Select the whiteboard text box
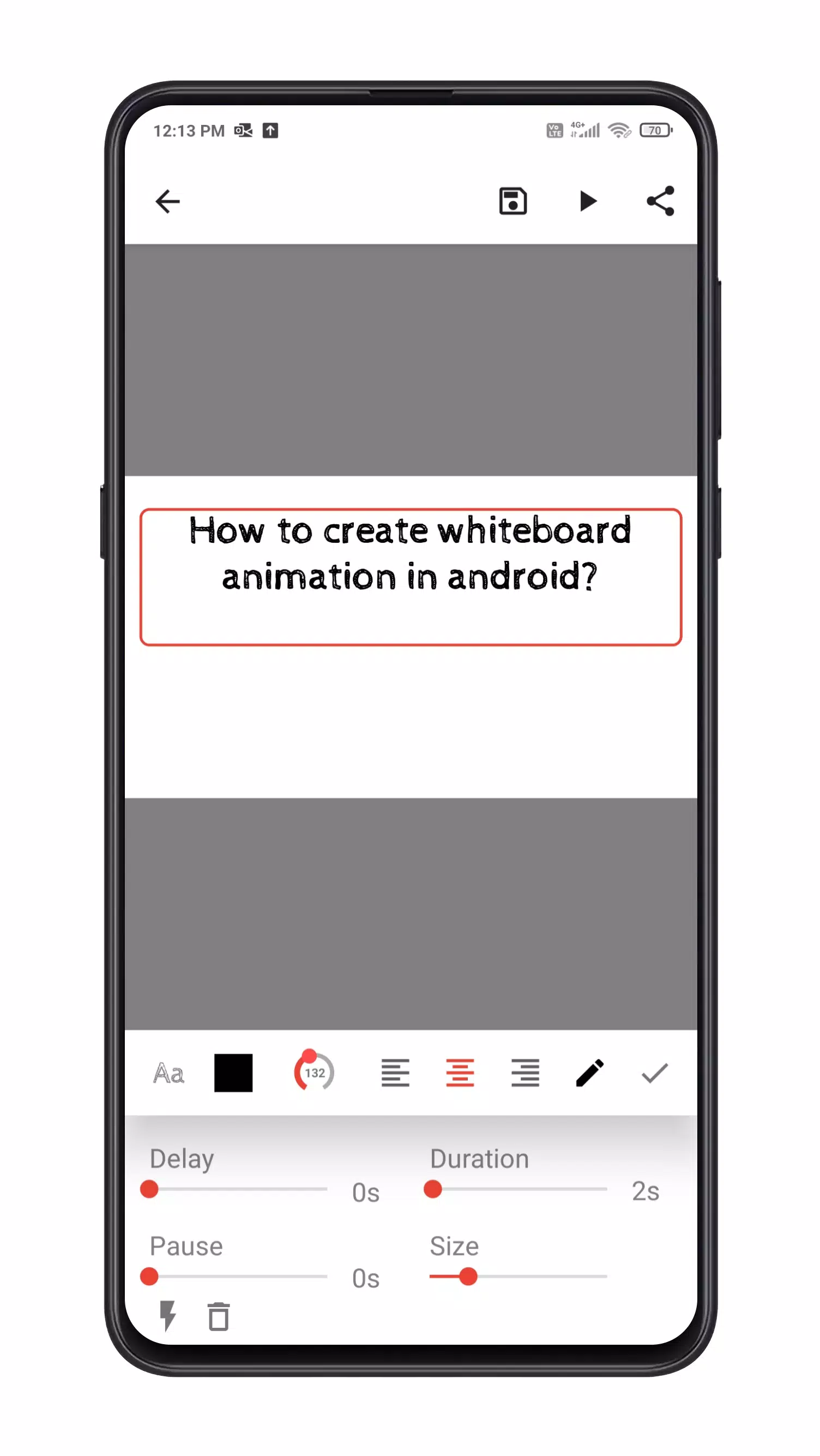 (x=411, y=577)
